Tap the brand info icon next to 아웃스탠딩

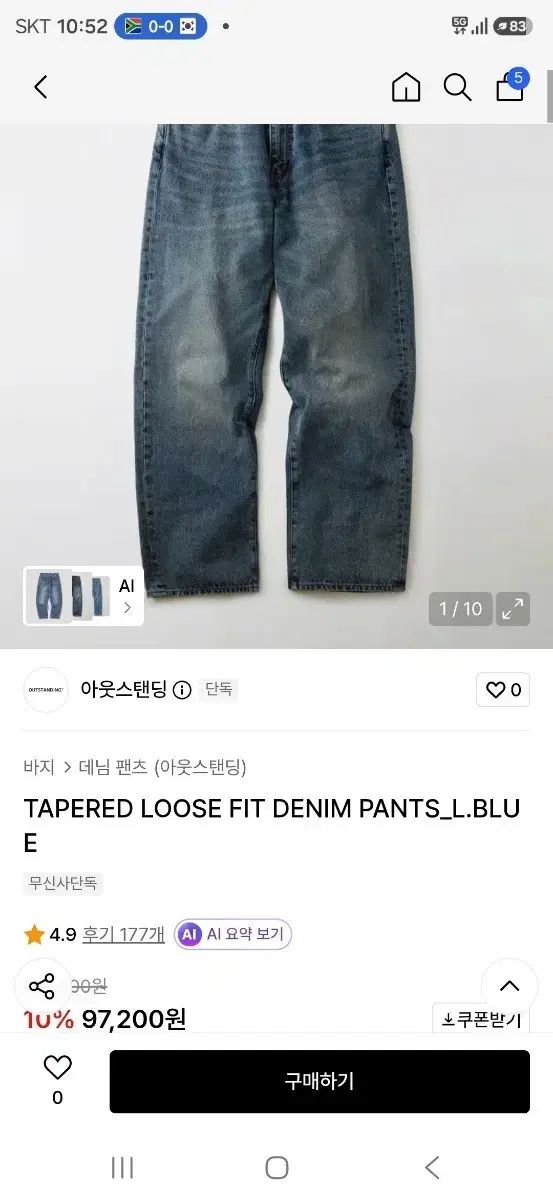coord(182,690)
